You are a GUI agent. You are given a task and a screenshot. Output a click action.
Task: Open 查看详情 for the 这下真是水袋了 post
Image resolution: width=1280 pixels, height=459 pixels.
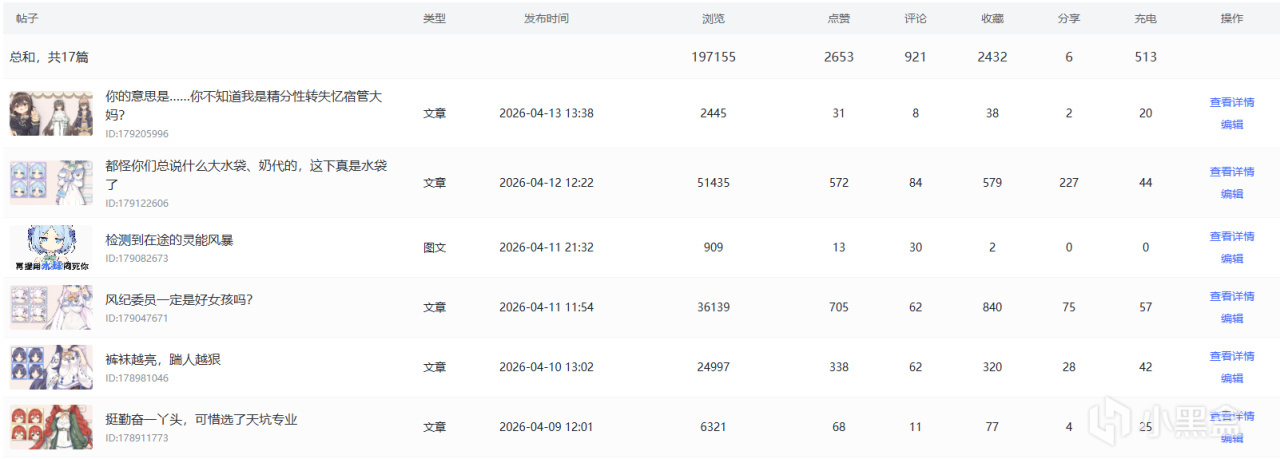point(1231,172)
